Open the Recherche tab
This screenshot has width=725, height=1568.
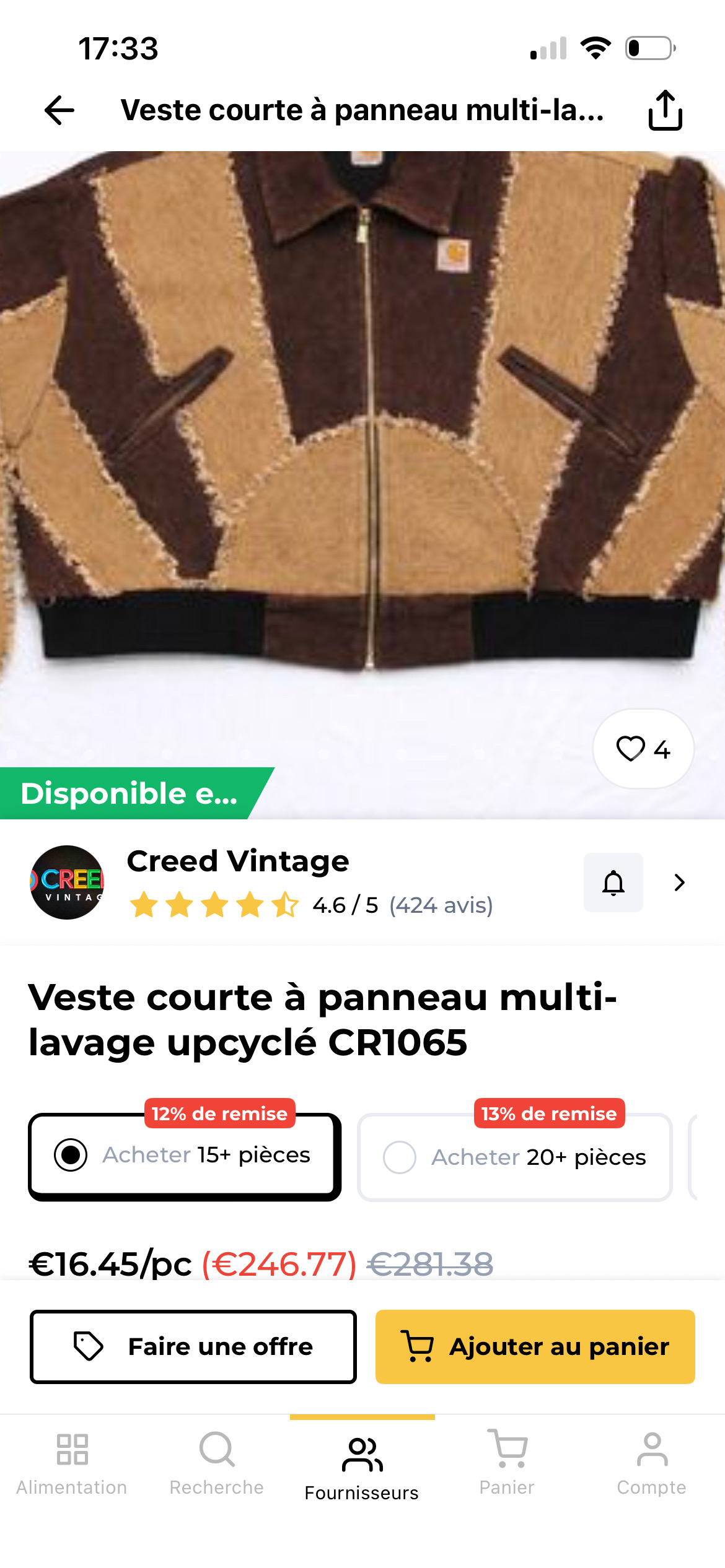coord(217,1463)
